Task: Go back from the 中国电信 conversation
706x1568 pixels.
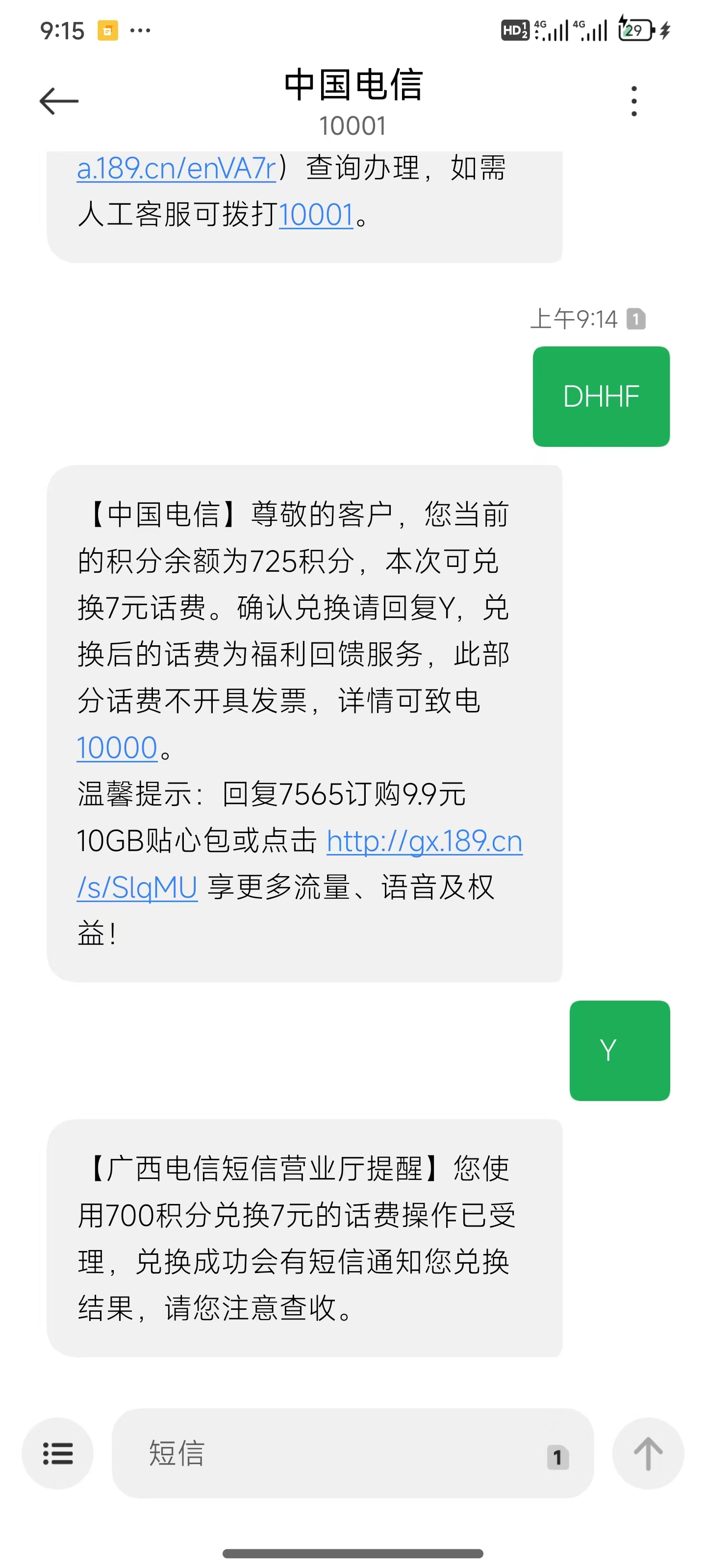Action: [59, 101]
